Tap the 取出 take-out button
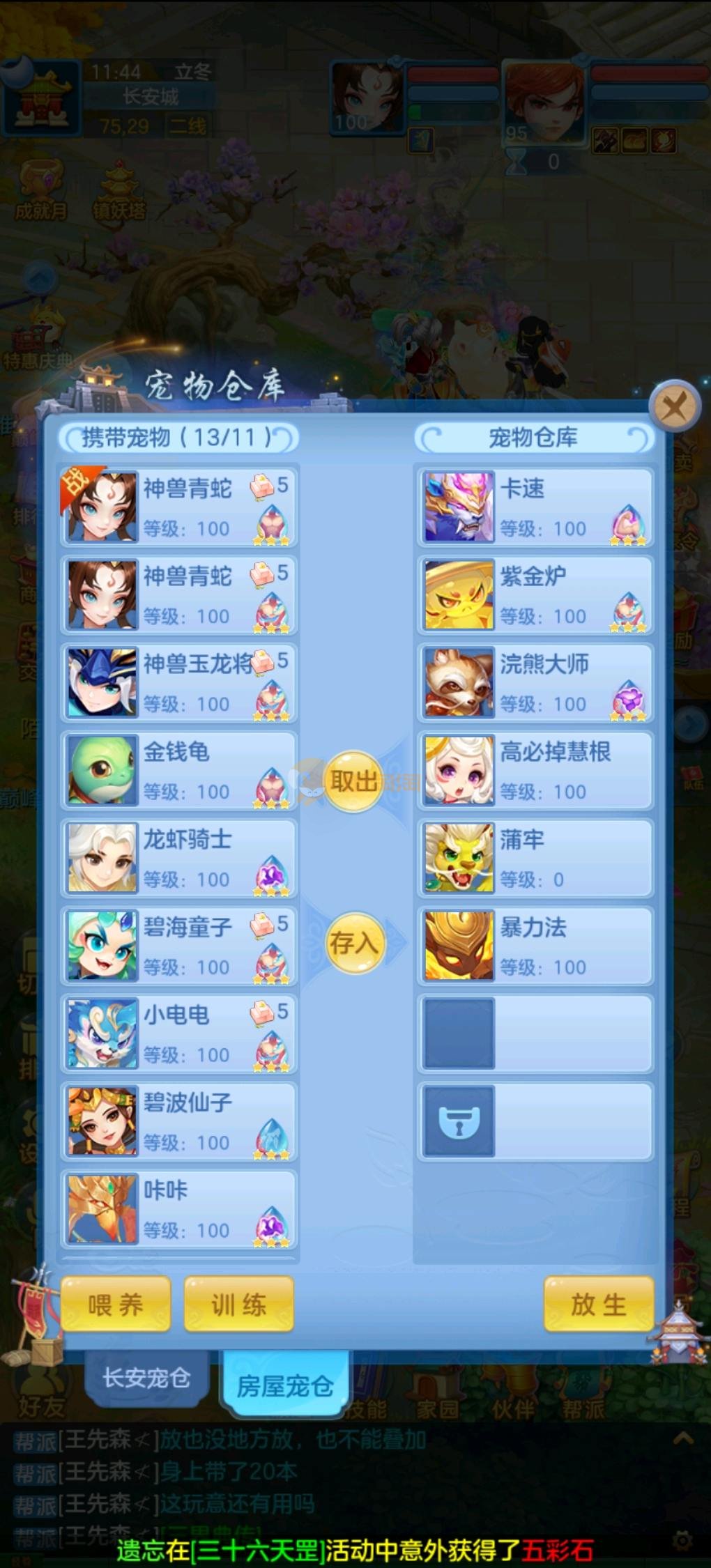The image size is (711, 1568). pos(354,781)
